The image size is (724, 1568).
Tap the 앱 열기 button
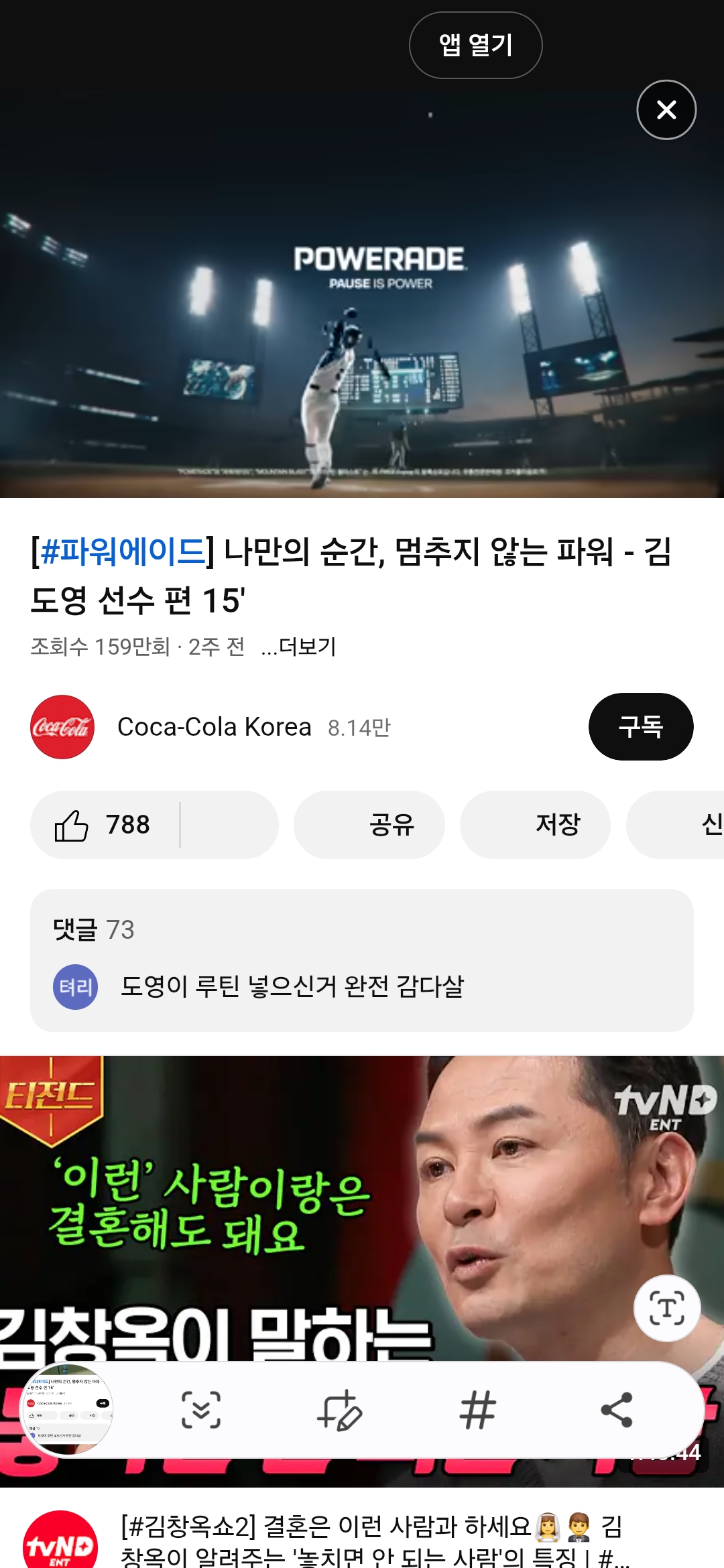[475, 45]
